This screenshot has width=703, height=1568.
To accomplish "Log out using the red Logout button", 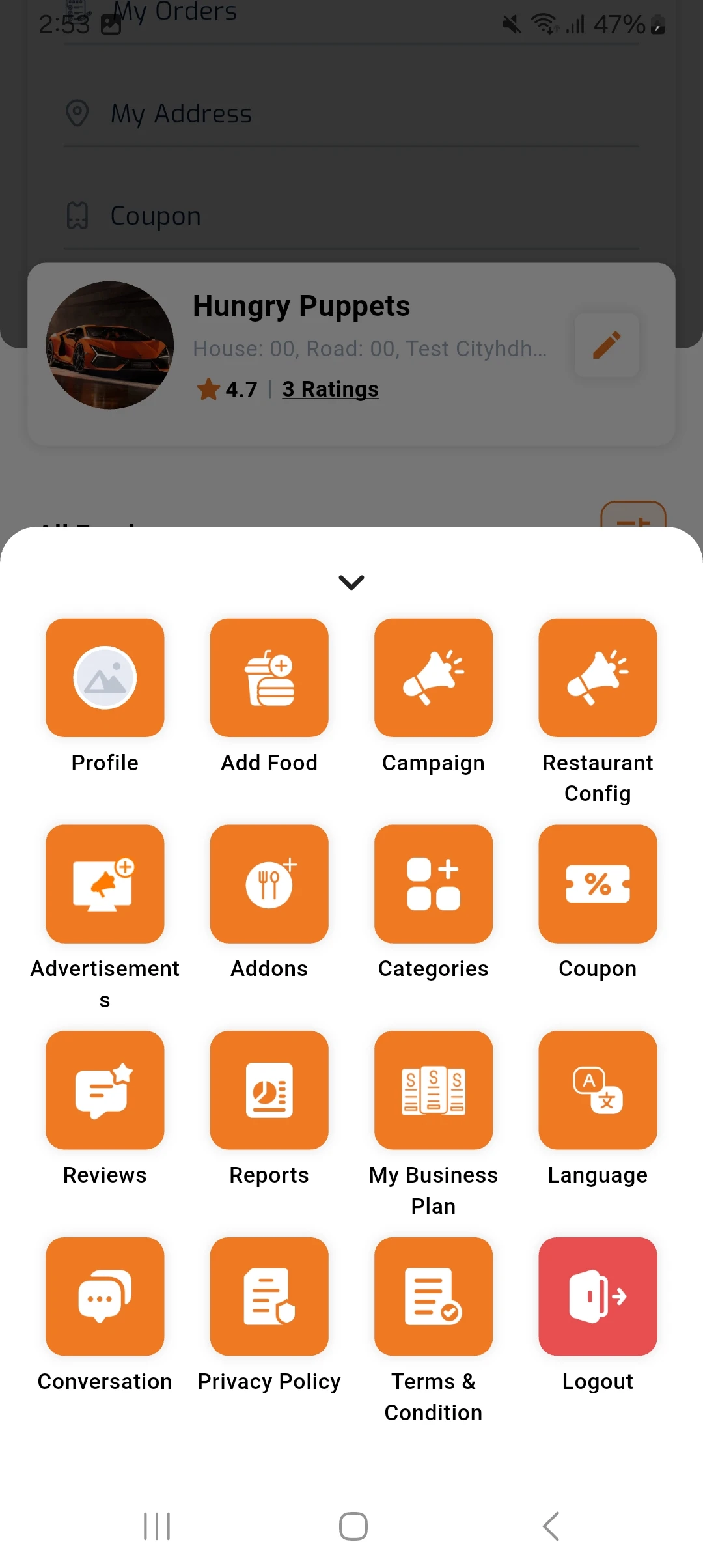I will tap(598, 1296).
